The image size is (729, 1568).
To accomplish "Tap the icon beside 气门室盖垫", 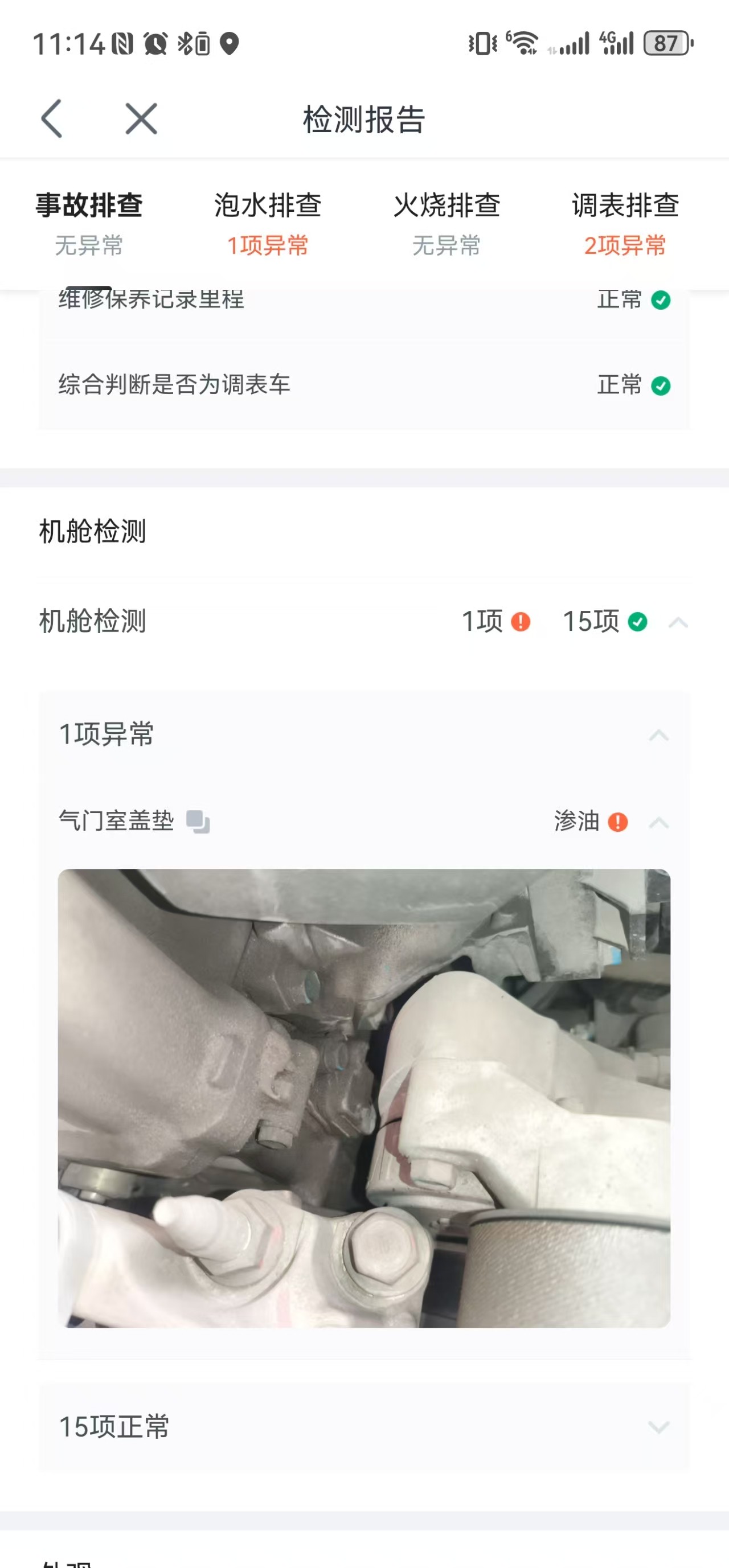I will [x=198, y=822].
